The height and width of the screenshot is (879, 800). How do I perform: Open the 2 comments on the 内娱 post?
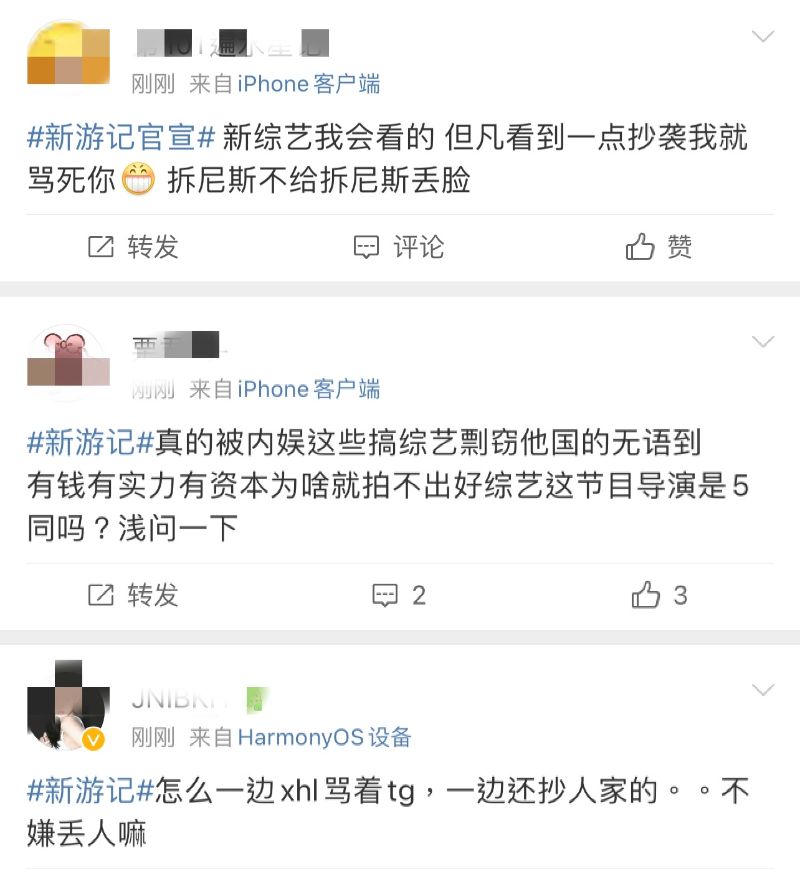tap(399, 595)
